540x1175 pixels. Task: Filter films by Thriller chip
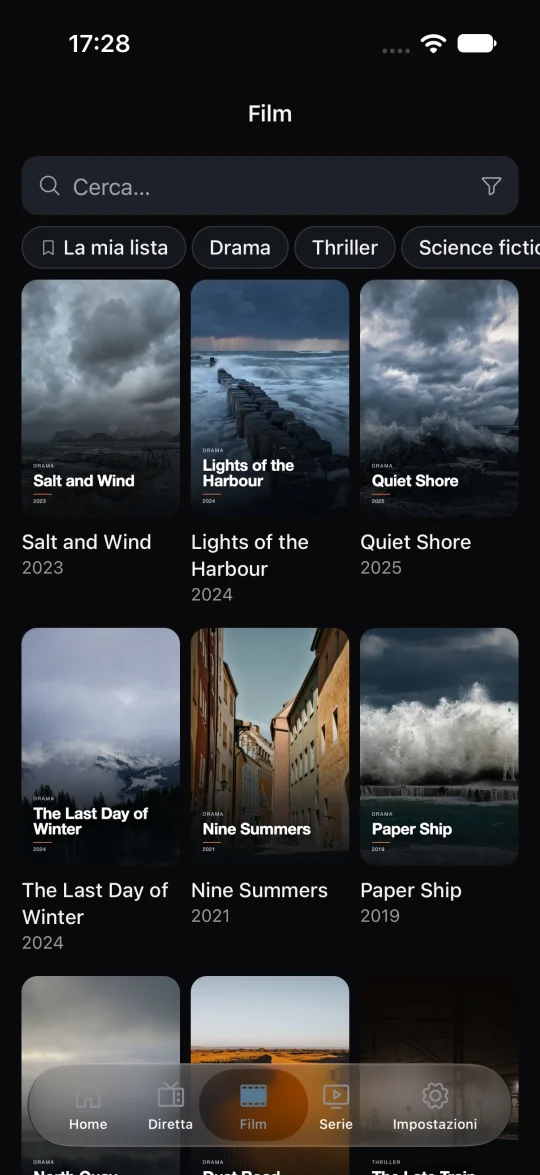coord(345,247)
